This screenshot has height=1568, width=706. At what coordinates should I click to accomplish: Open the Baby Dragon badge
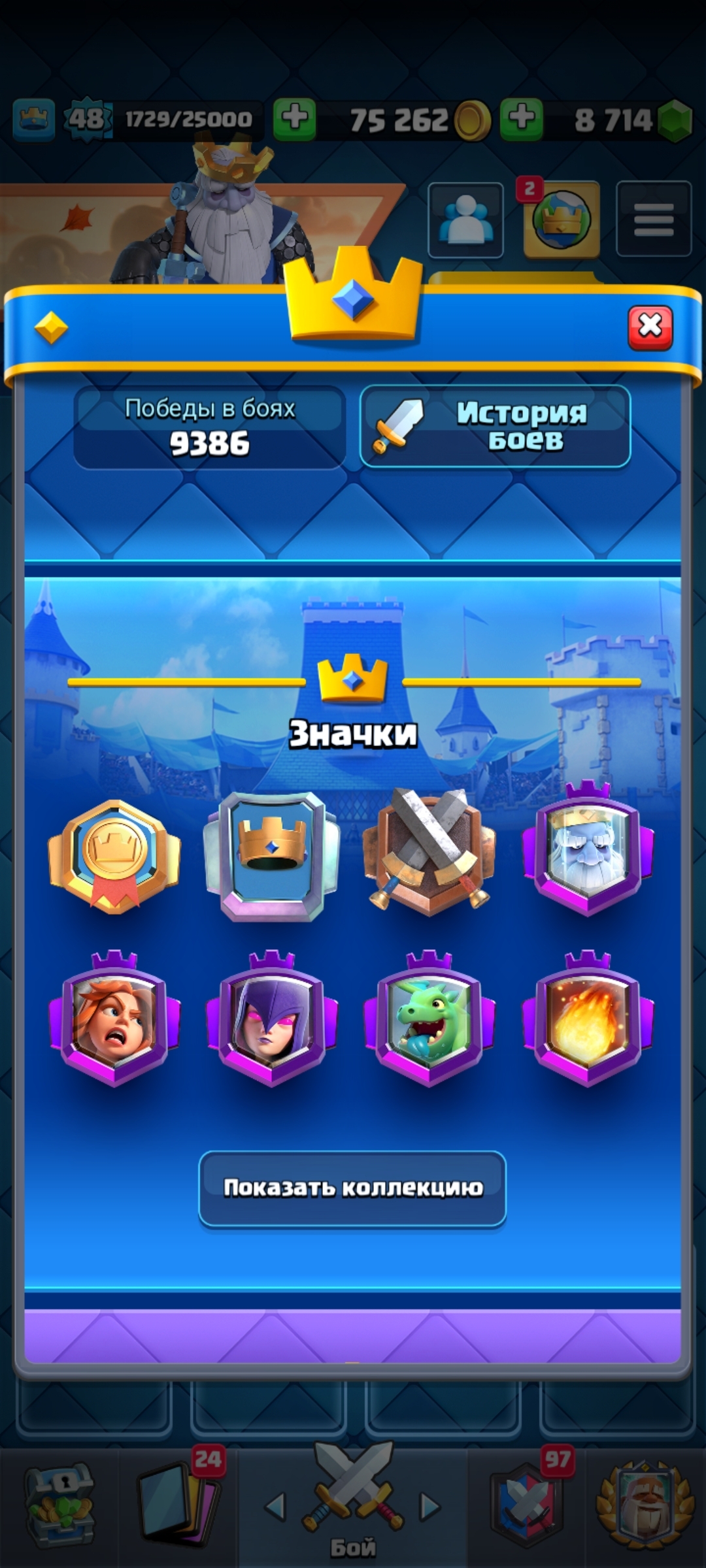429,1019
